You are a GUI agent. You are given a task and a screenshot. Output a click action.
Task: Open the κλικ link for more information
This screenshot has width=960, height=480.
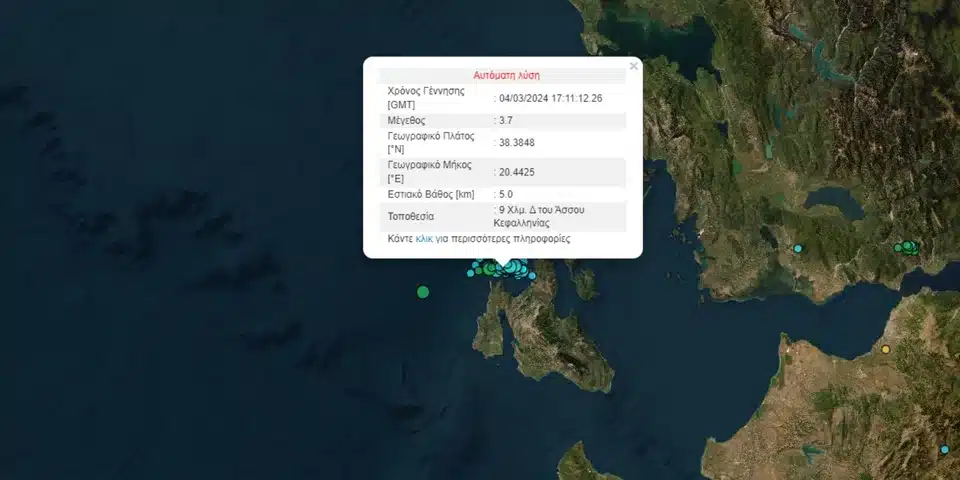[x=424, y=240]
